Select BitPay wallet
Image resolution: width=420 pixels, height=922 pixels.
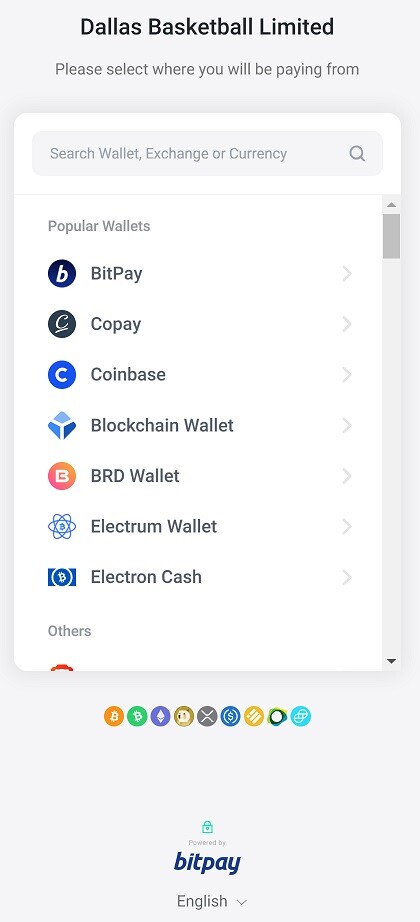(x=200, y=273)
